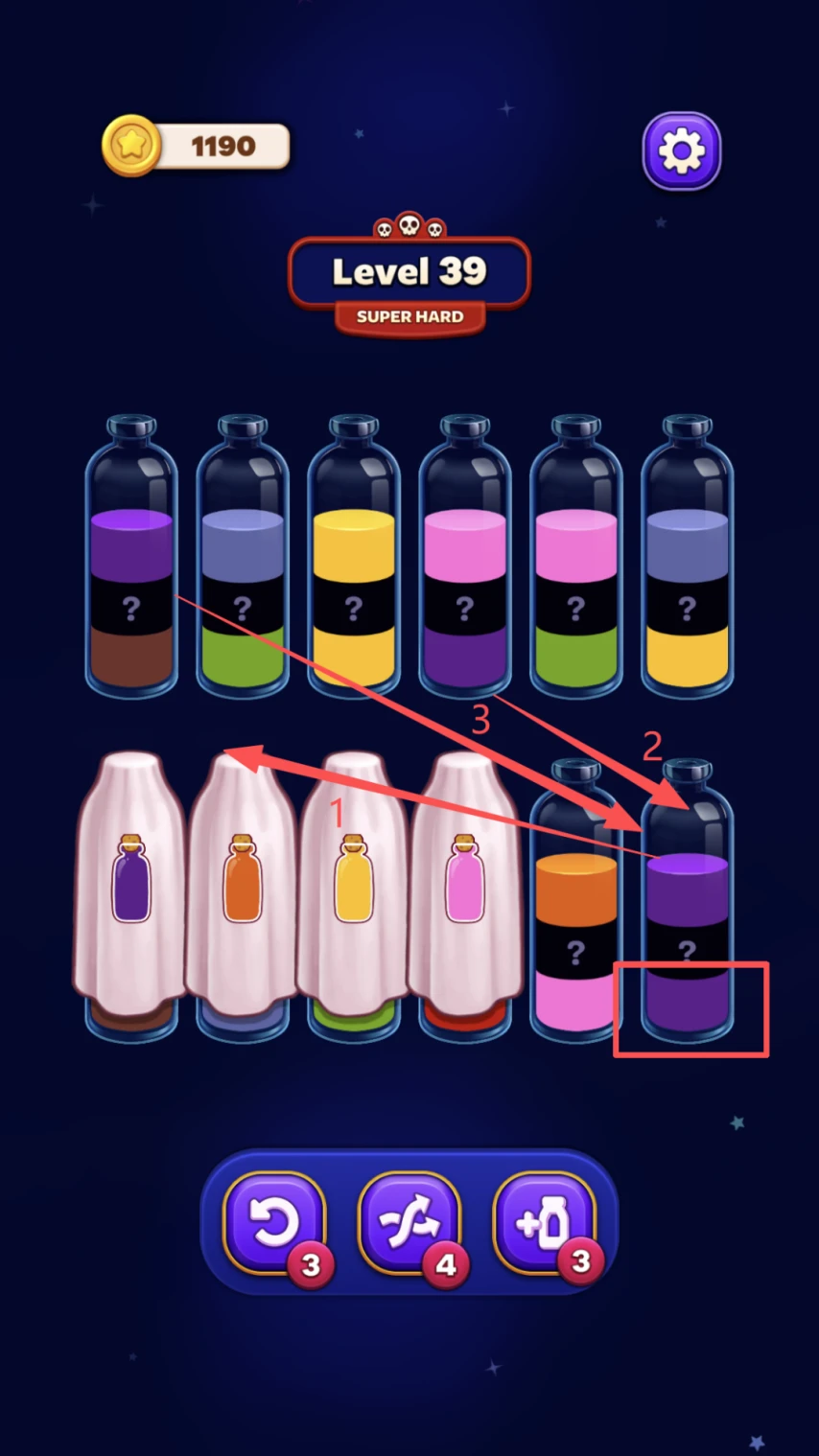Select bottle with pink top and purple bottom

coord(465,575)
